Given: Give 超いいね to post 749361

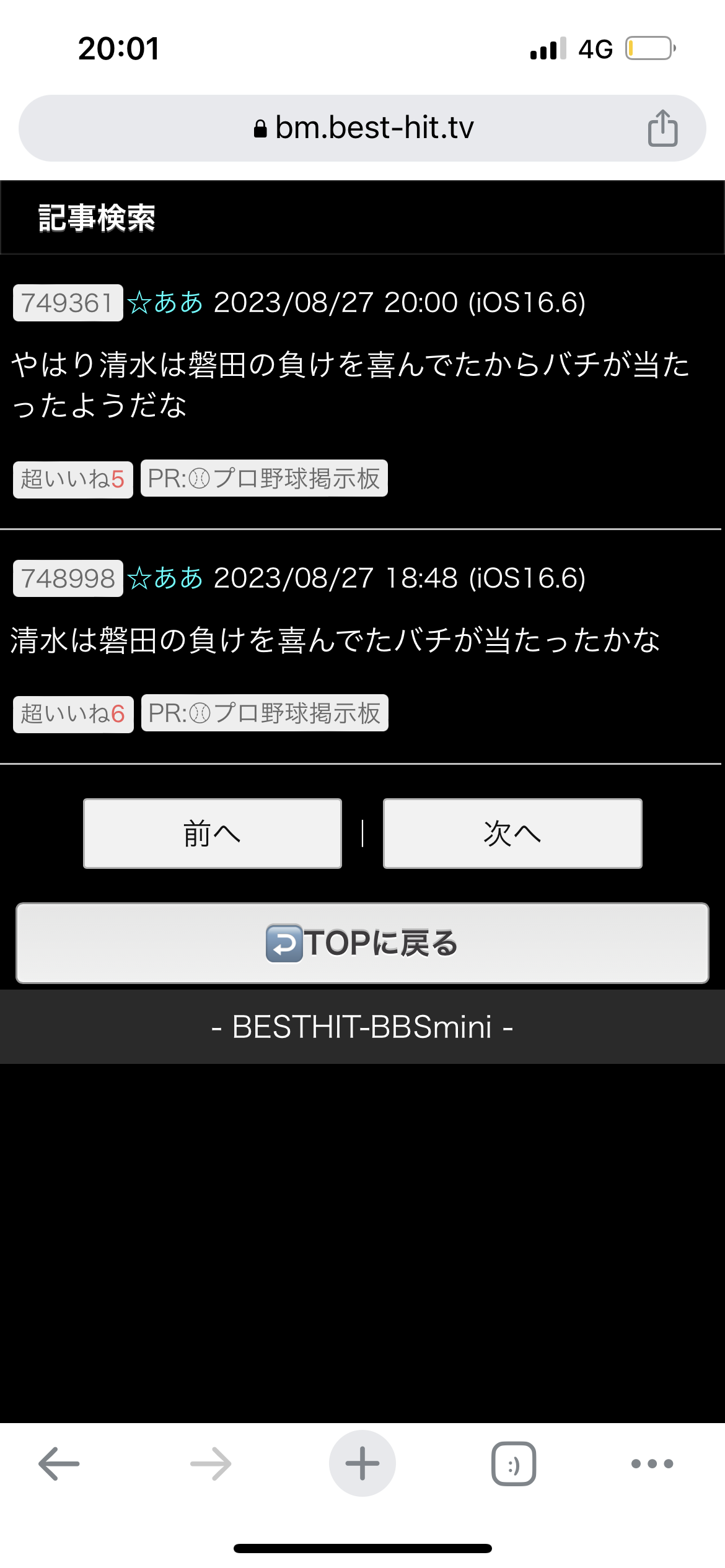Looking at the screenshot, I should coord(73,479).
